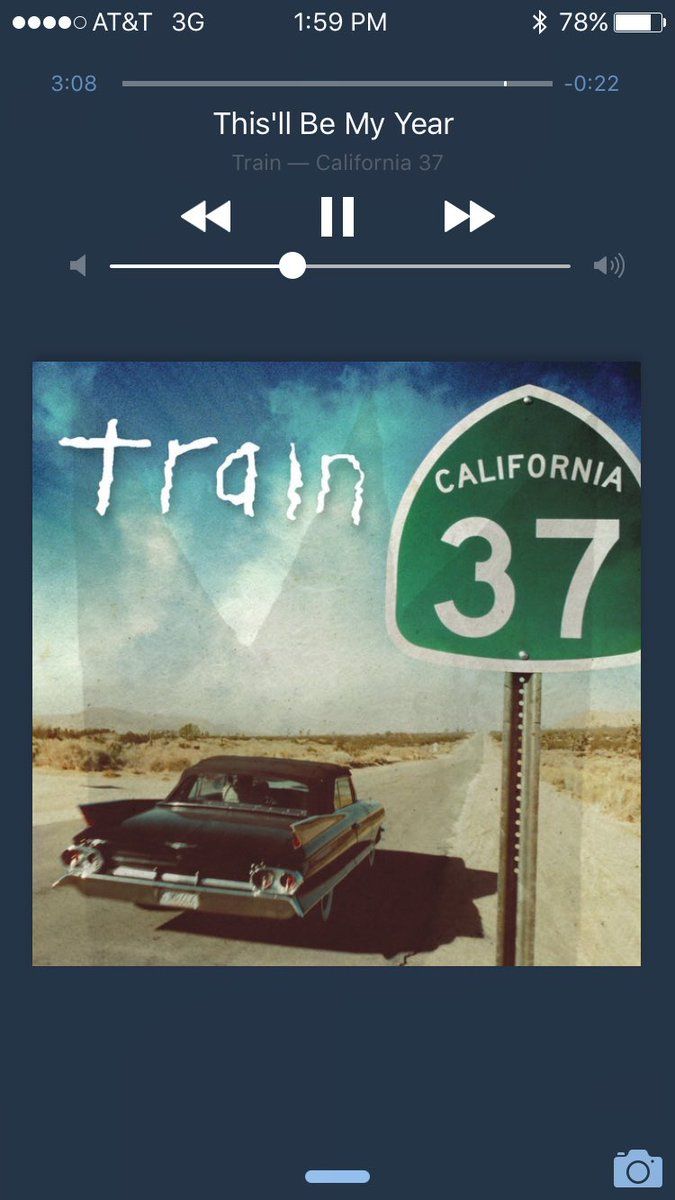Open the camera shortcut icon
675x1200 pixels.
pos(637,1168)
